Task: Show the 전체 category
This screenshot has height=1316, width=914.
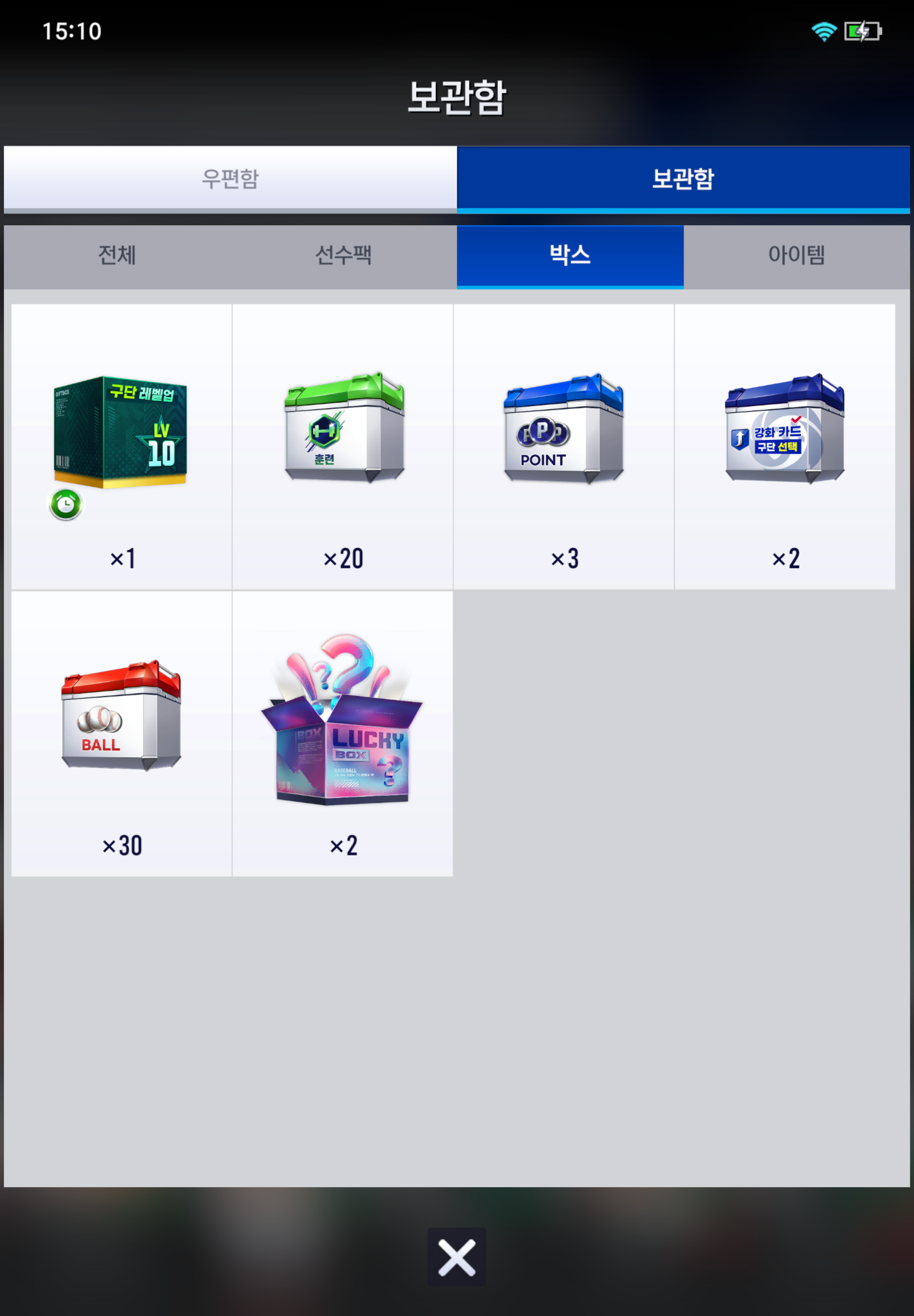Action: pos(117,255)
